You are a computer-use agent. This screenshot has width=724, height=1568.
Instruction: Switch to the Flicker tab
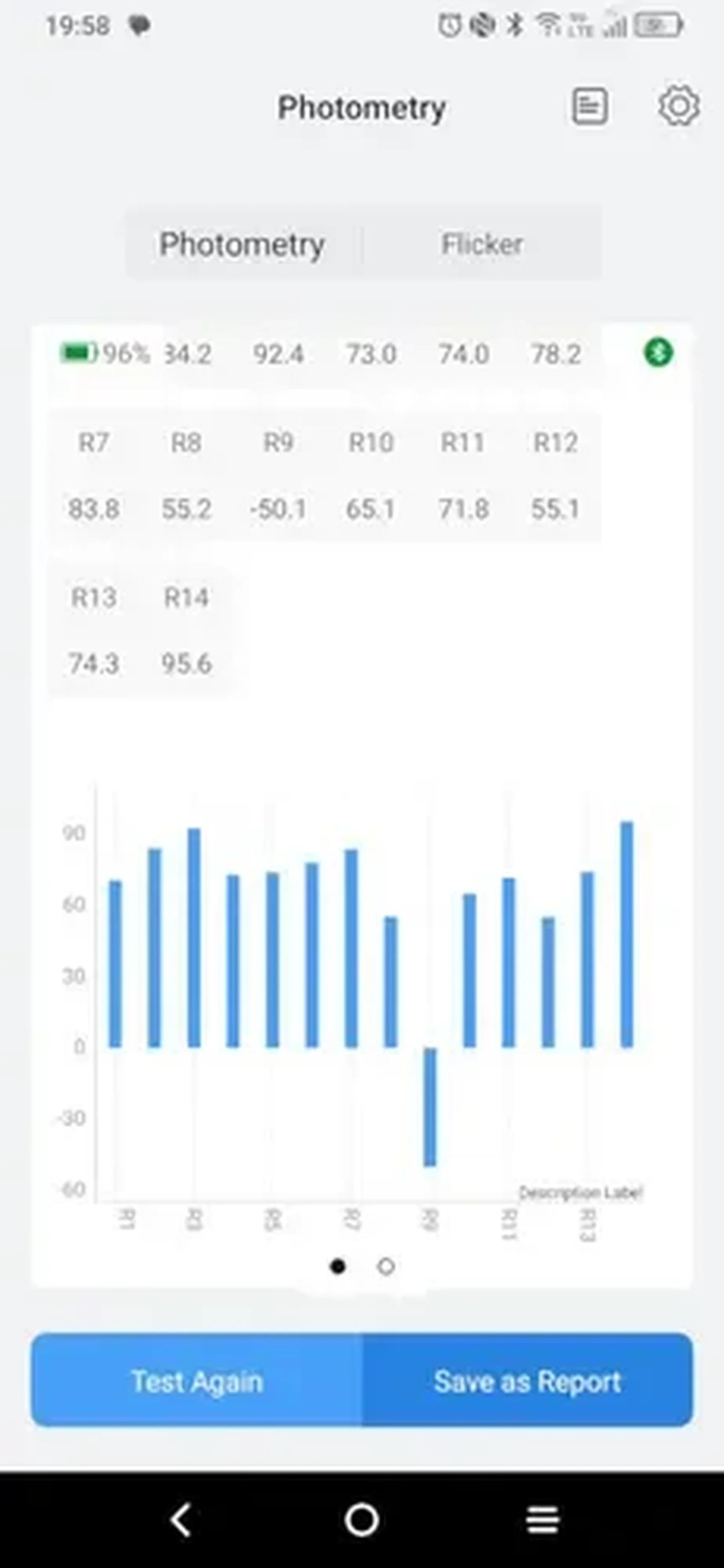tap(482, 245)
